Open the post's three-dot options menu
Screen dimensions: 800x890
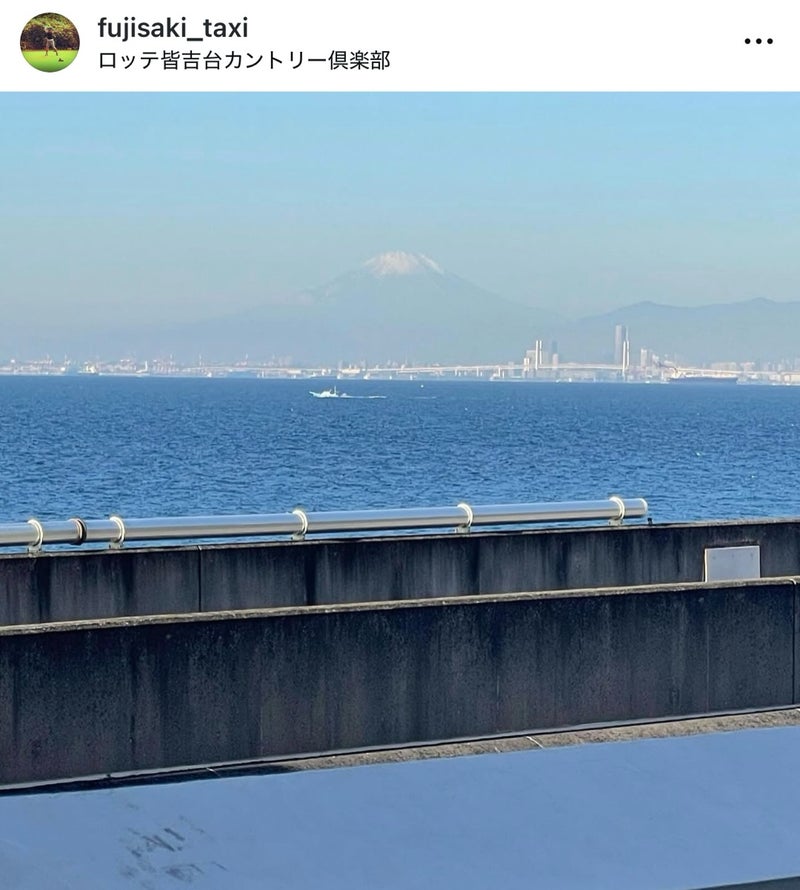click(758, 42)
